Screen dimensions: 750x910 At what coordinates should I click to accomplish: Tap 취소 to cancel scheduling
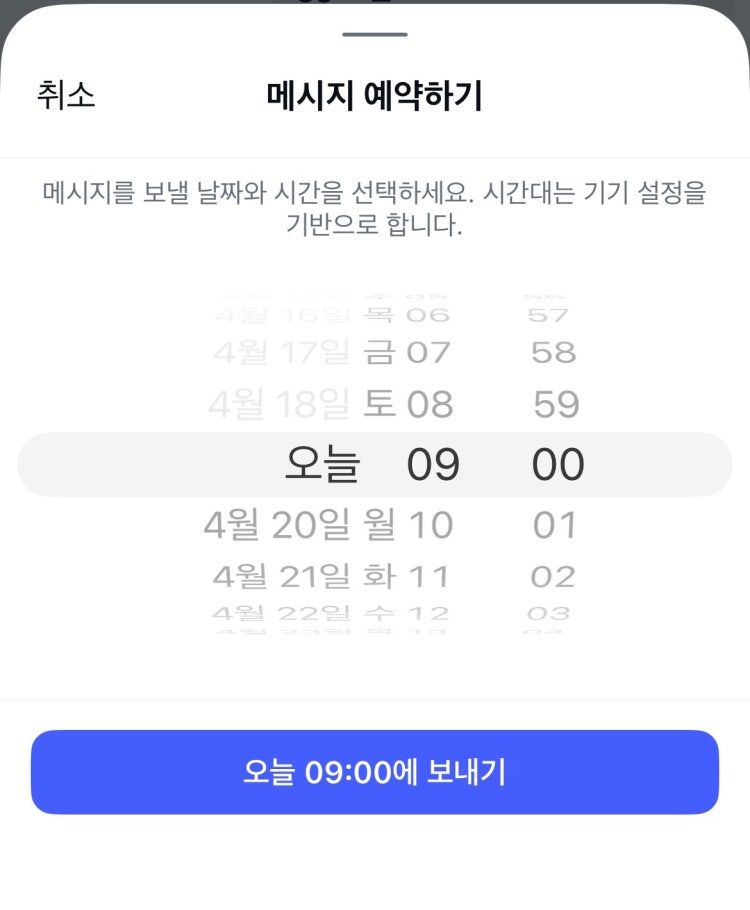[66, 96]
